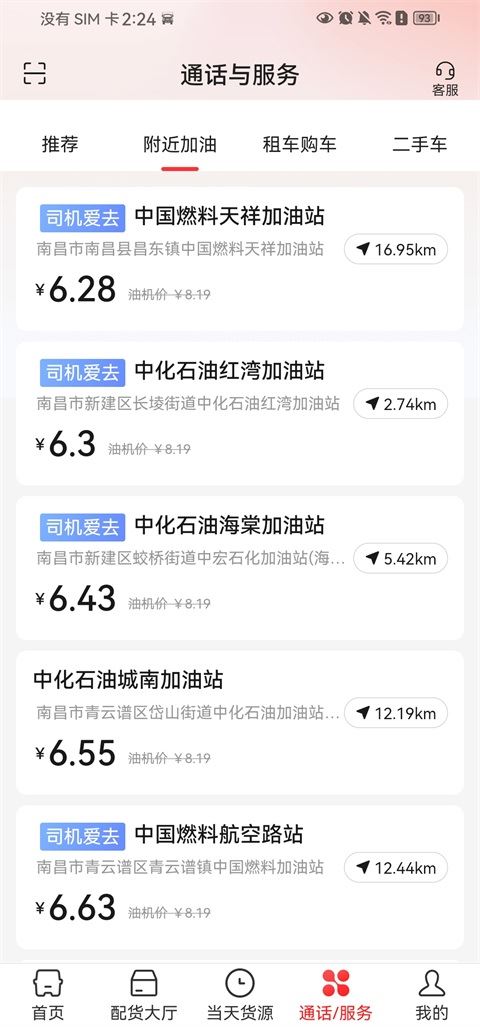Open 中国燃料航空路站 station card
Screen dimensions: 480x1027
pyautogui.click(x=240, y=877)
